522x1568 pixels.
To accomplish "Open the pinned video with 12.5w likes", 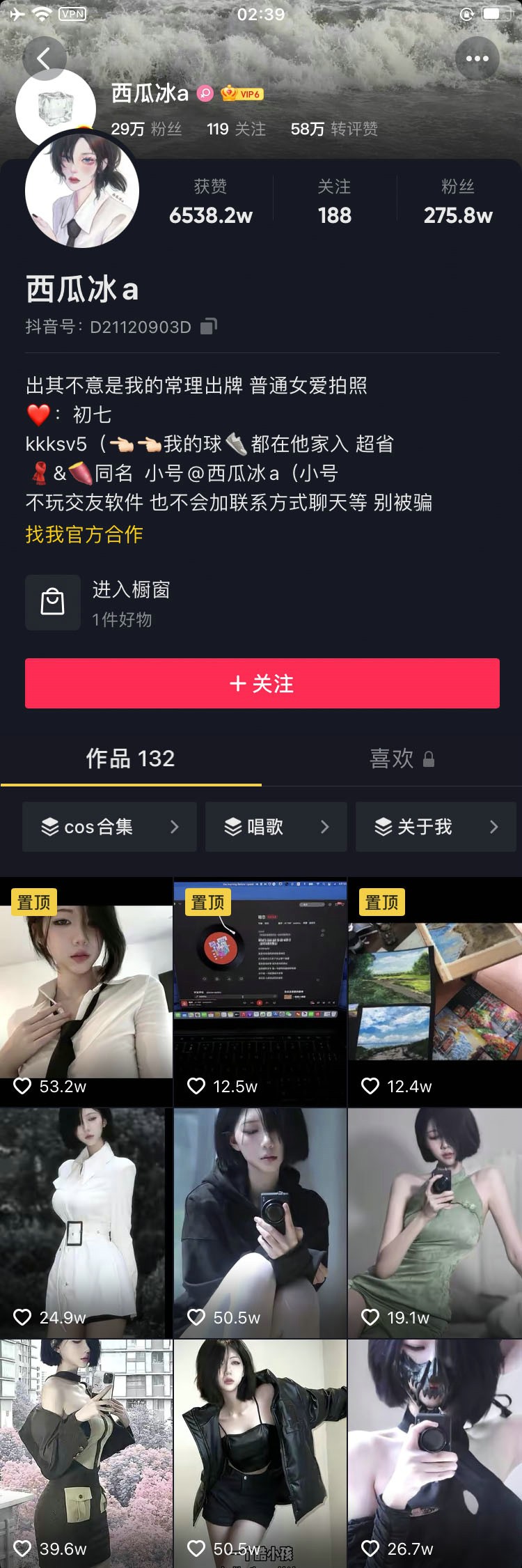I will click(x=260, y=992).
